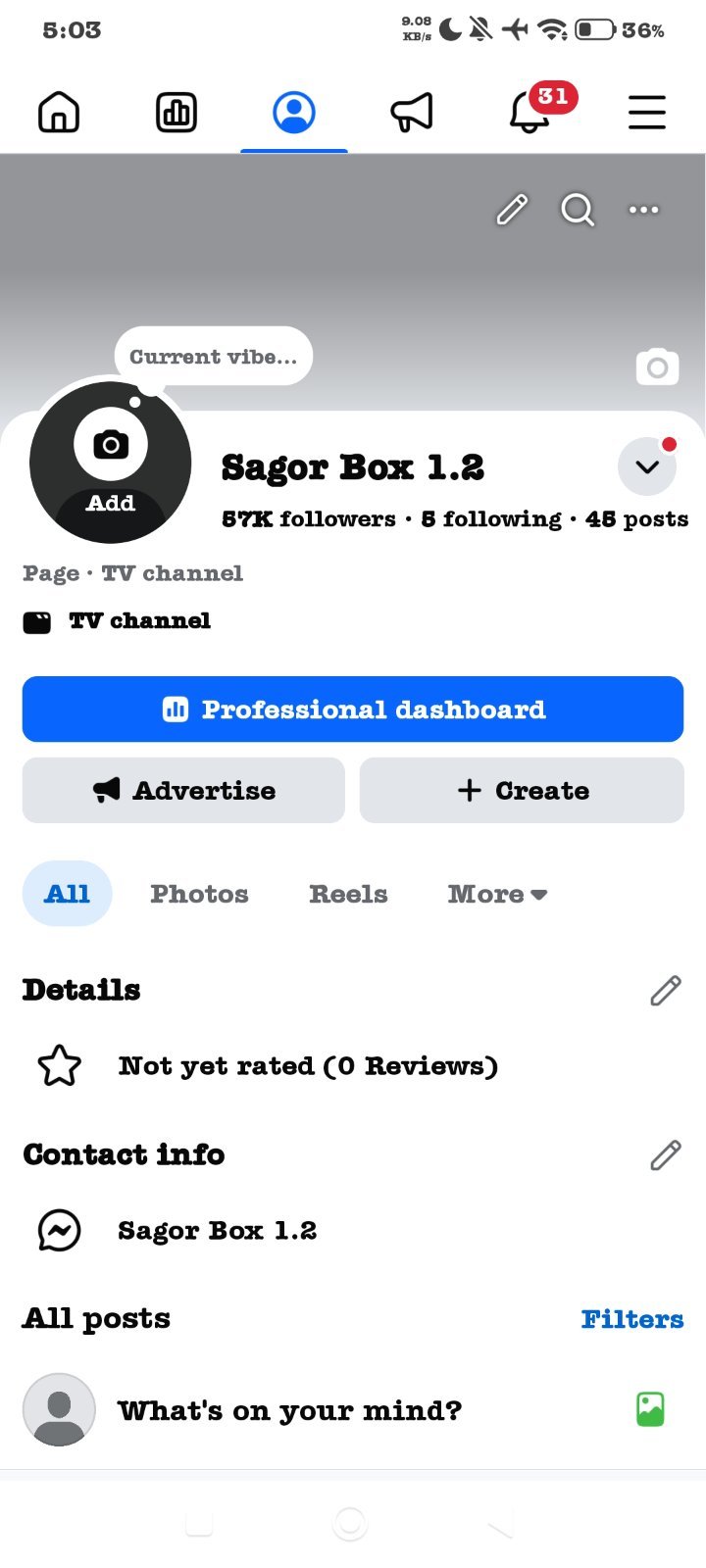Search within the page profile
The image size is (706, 1568).
pos(578,209)
